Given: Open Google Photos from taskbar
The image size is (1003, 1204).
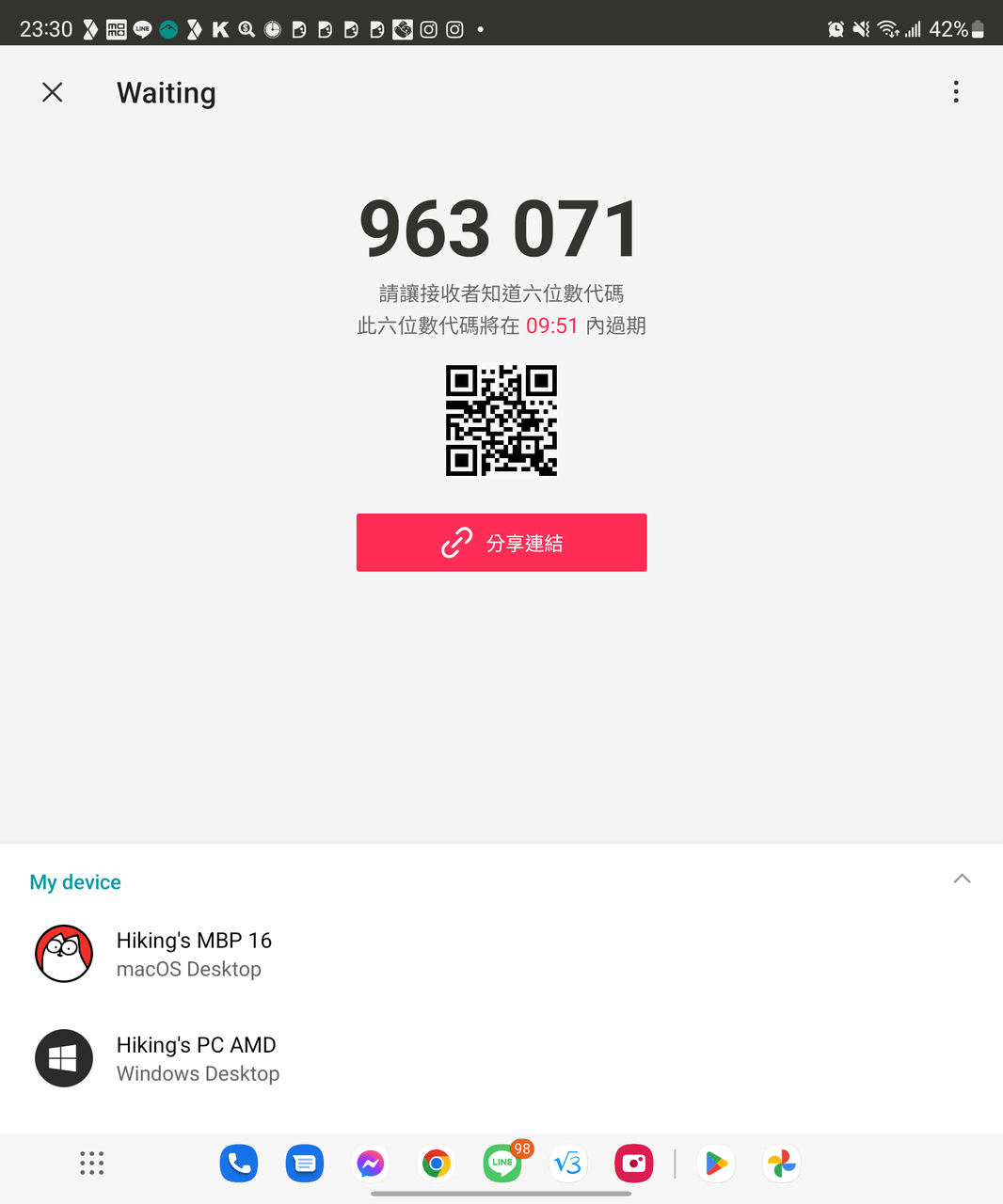Looking at the screenshot, I should [782, 1164].
